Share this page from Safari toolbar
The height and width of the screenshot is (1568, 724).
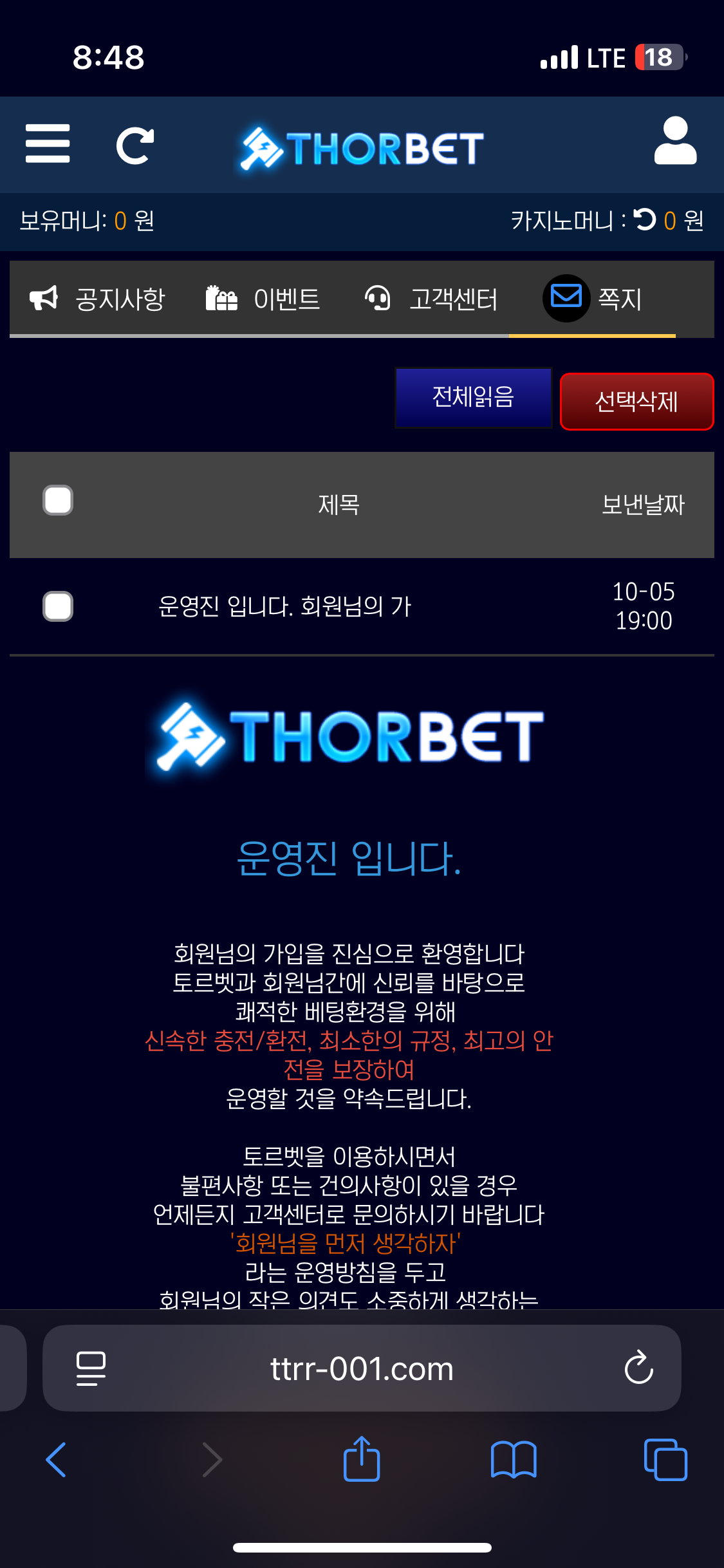click(362, 1459)
